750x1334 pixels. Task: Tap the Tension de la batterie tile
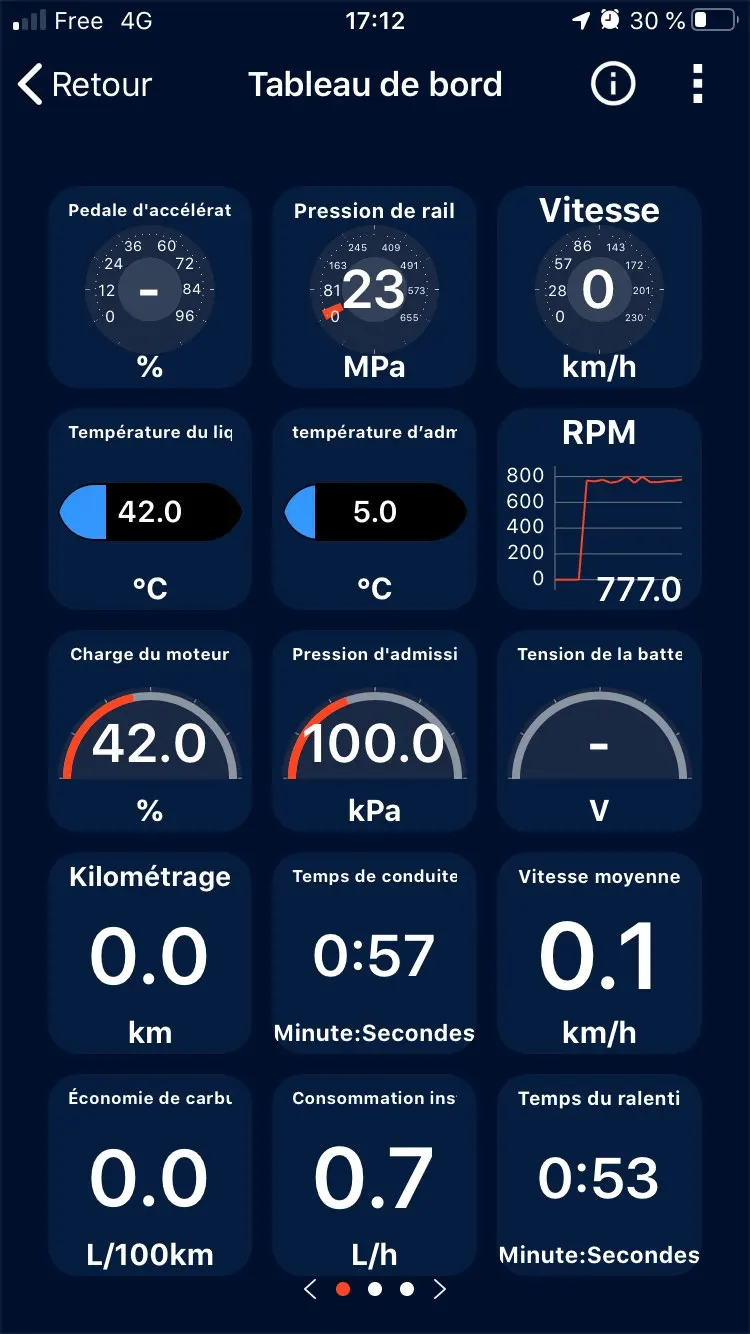click(x=599, y=732)
